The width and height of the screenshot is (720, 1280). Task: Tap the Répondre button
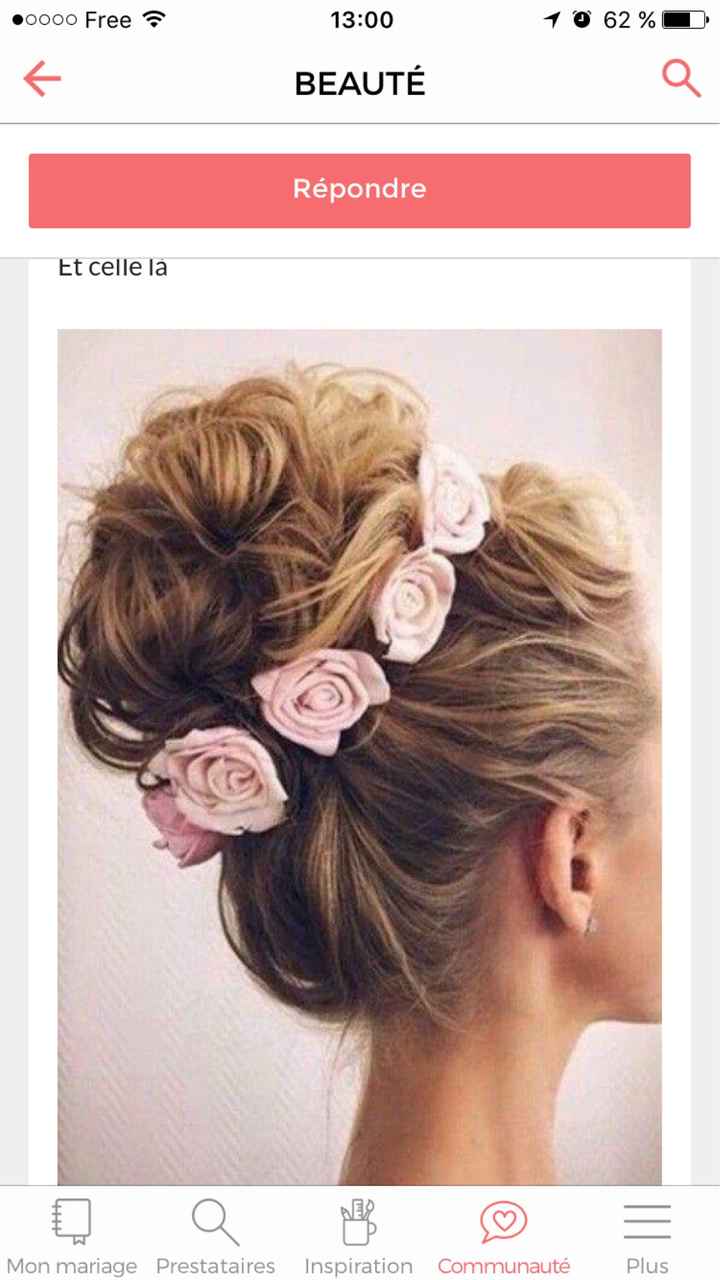point(359,190)
